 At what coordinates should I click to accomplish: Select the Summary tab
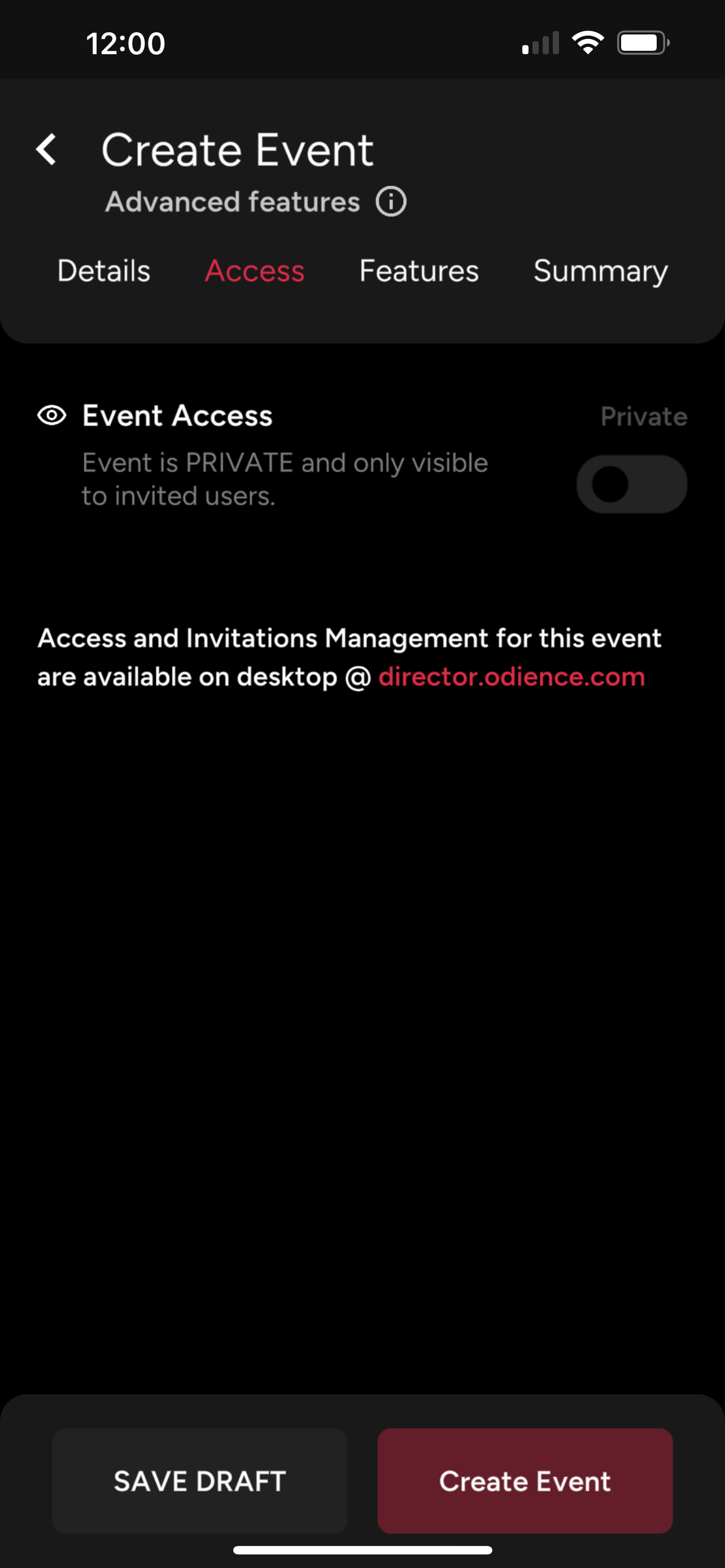pyautogui.click(x=600, y=271)
